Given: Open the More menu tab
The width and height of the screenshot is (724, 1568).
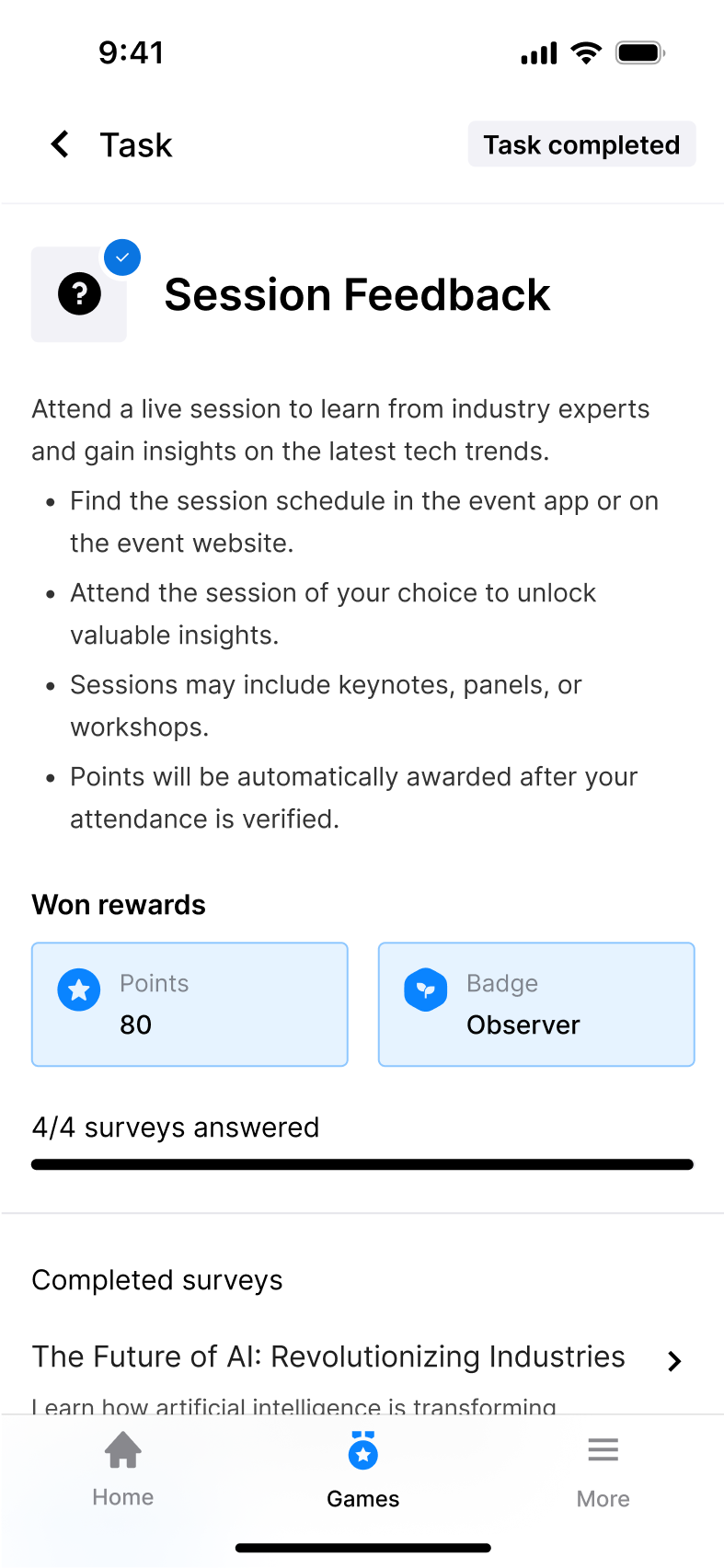Looking at the screenshot, I should [603, 1470].
